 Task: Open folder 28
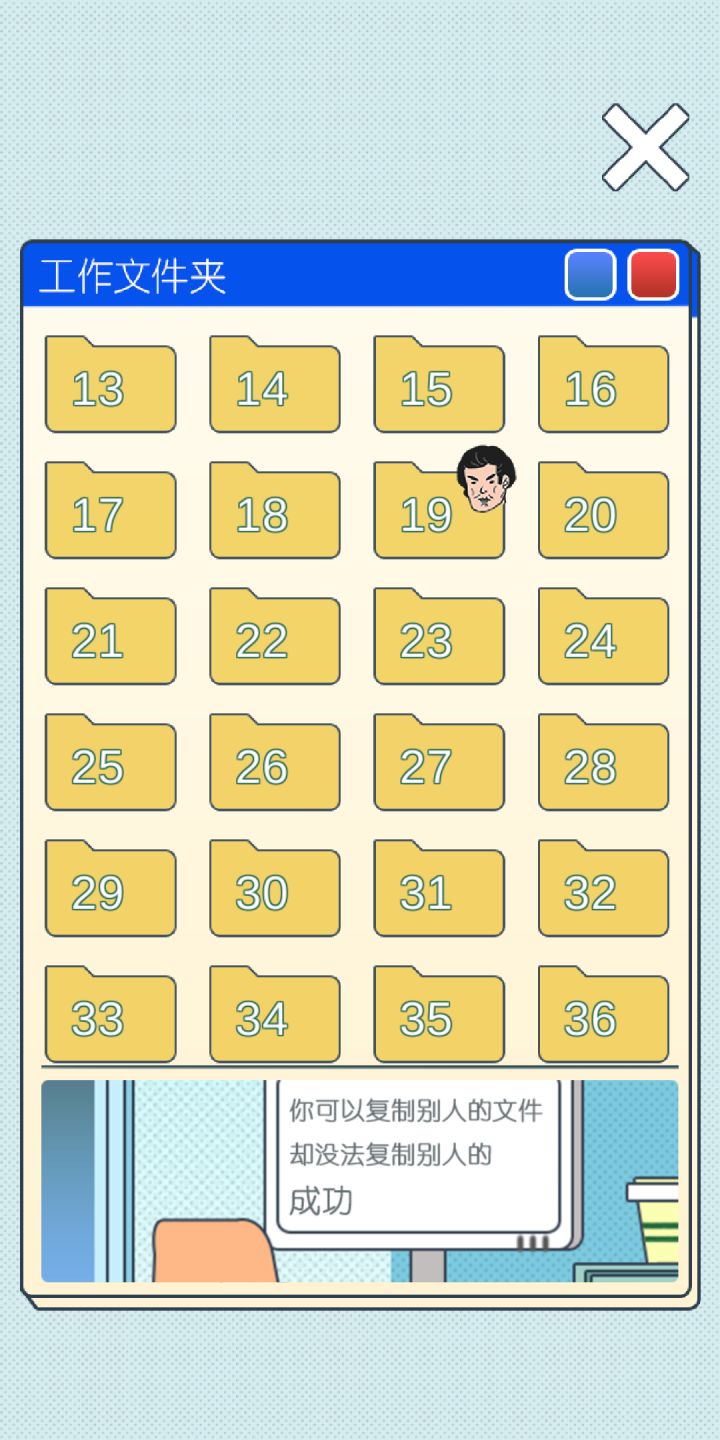[603, 765]
